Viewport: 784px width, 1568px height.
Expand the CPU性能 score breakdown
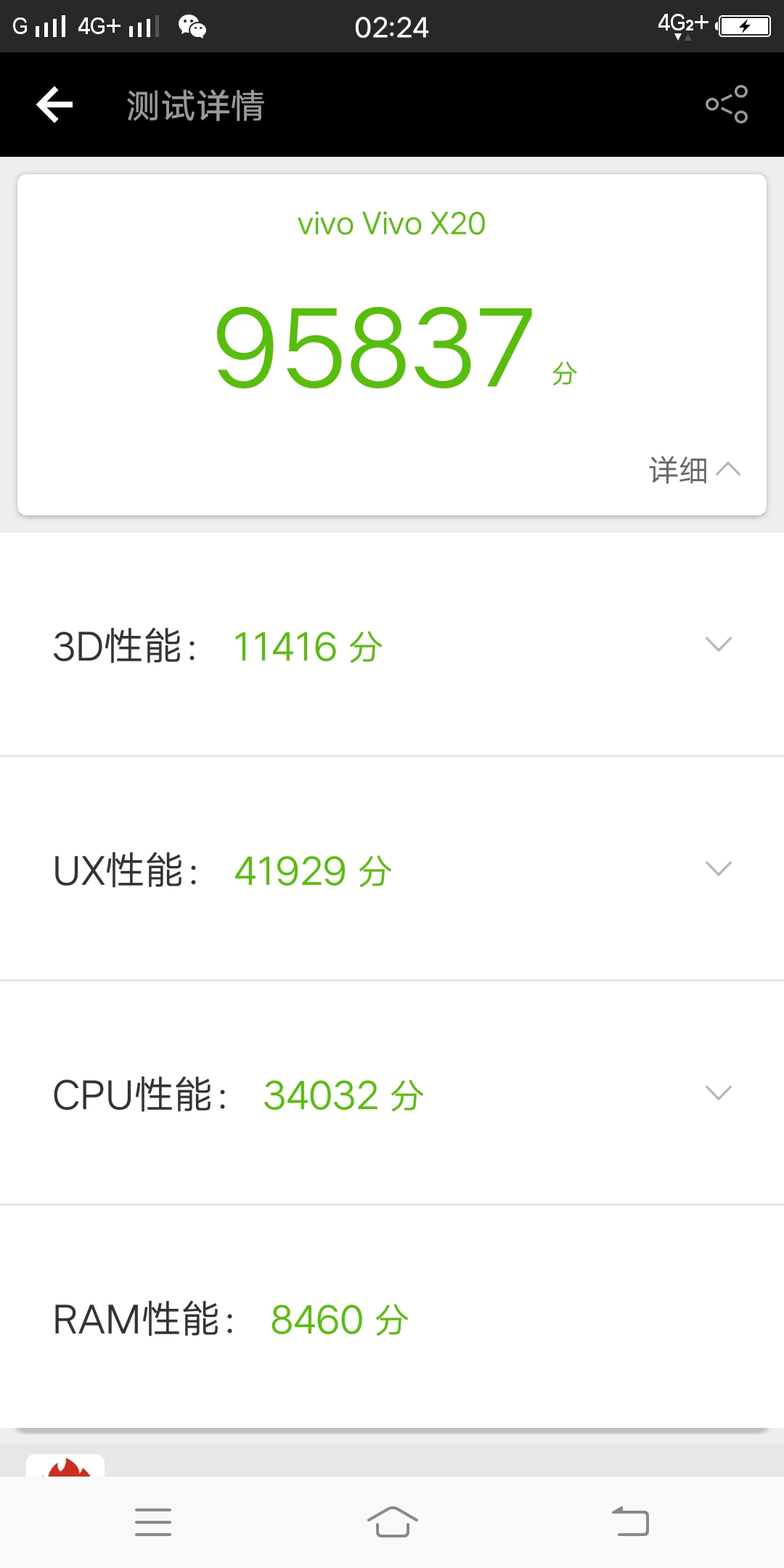click(718, 1093)
